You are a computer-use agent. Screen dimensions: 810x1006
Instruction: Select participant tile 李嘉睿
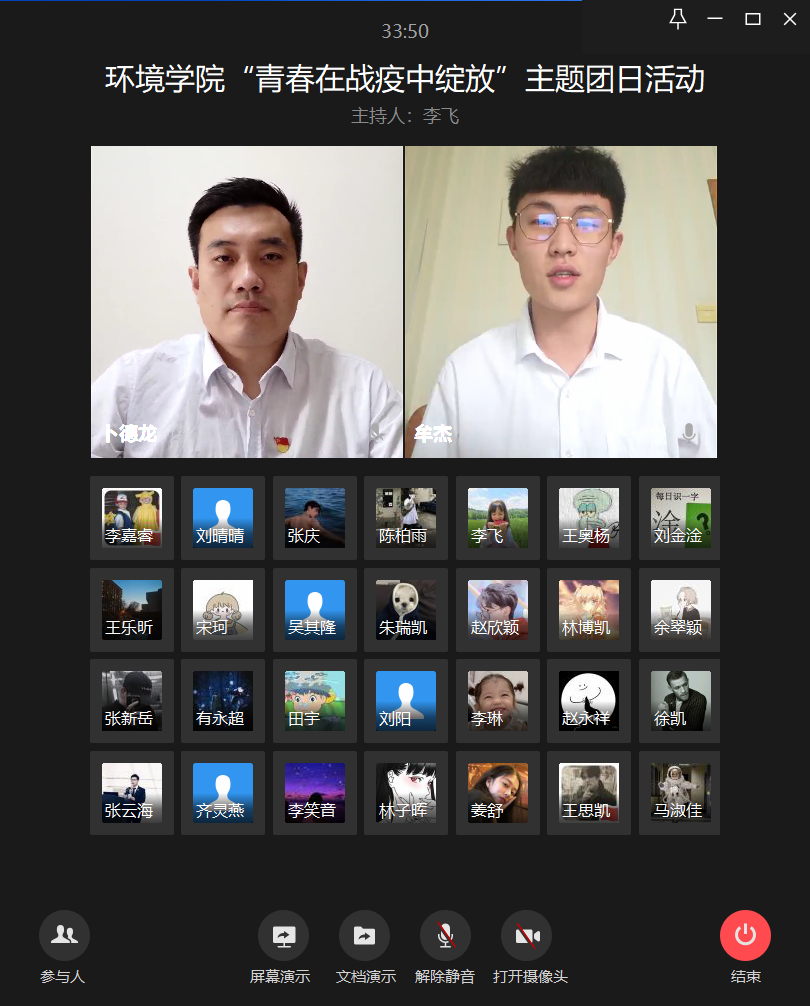pos(132,518)
